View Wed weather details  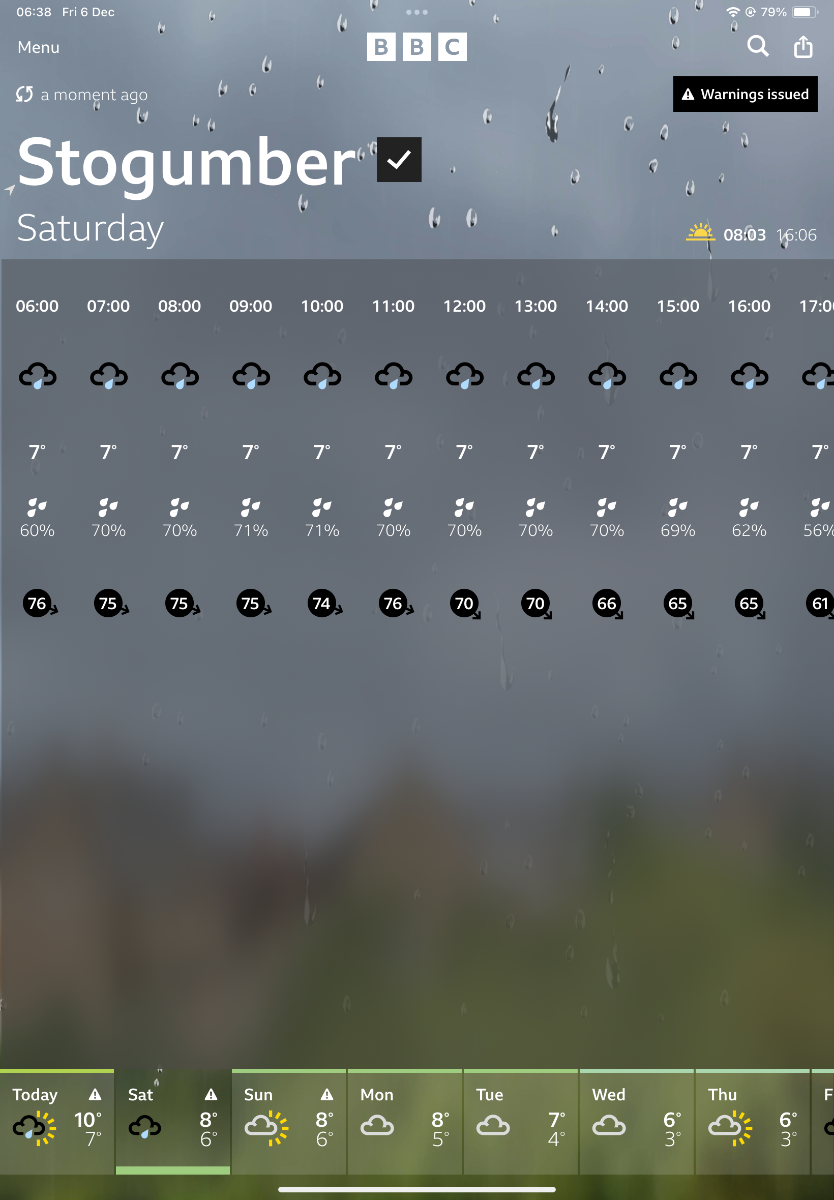(636, 1120)
